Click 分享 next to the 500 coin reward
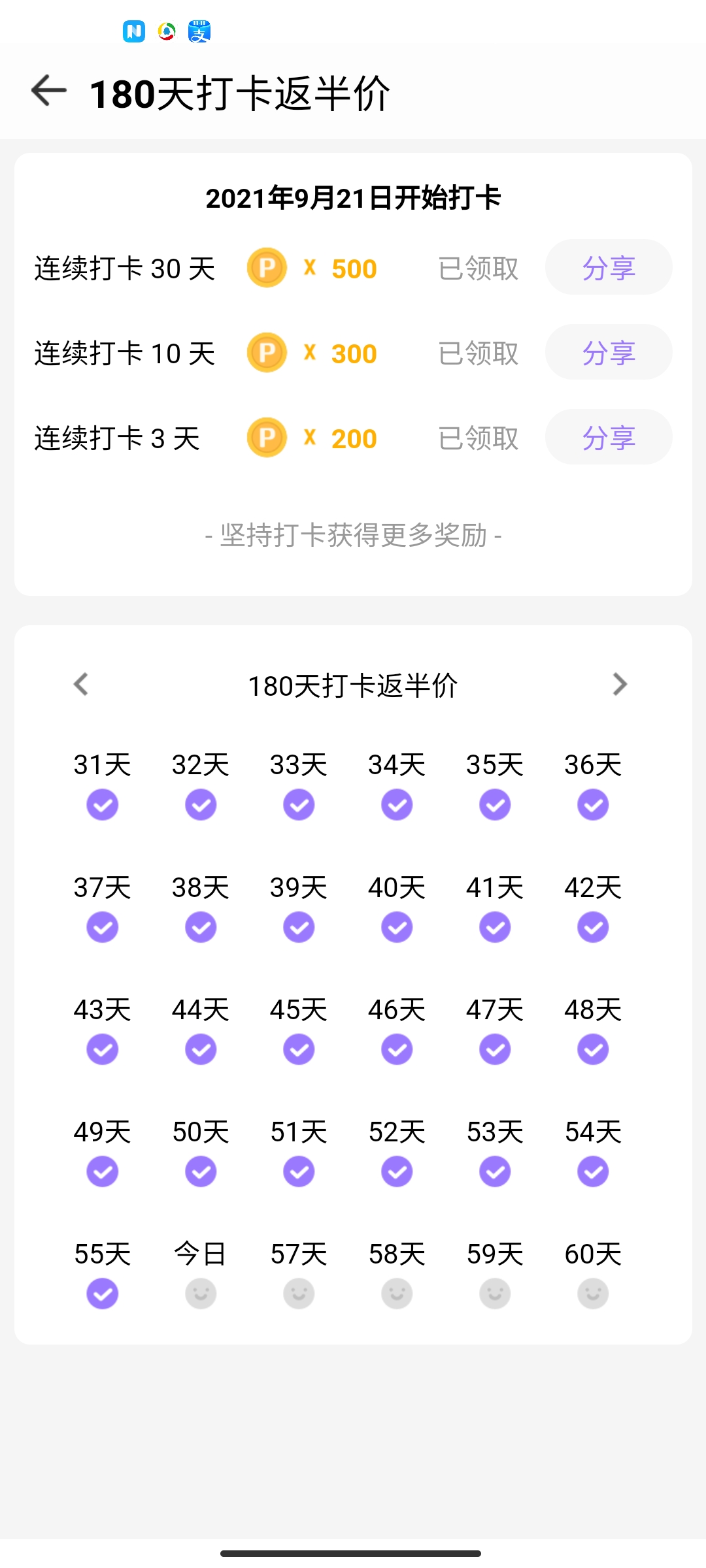 (x=608, y=268)
